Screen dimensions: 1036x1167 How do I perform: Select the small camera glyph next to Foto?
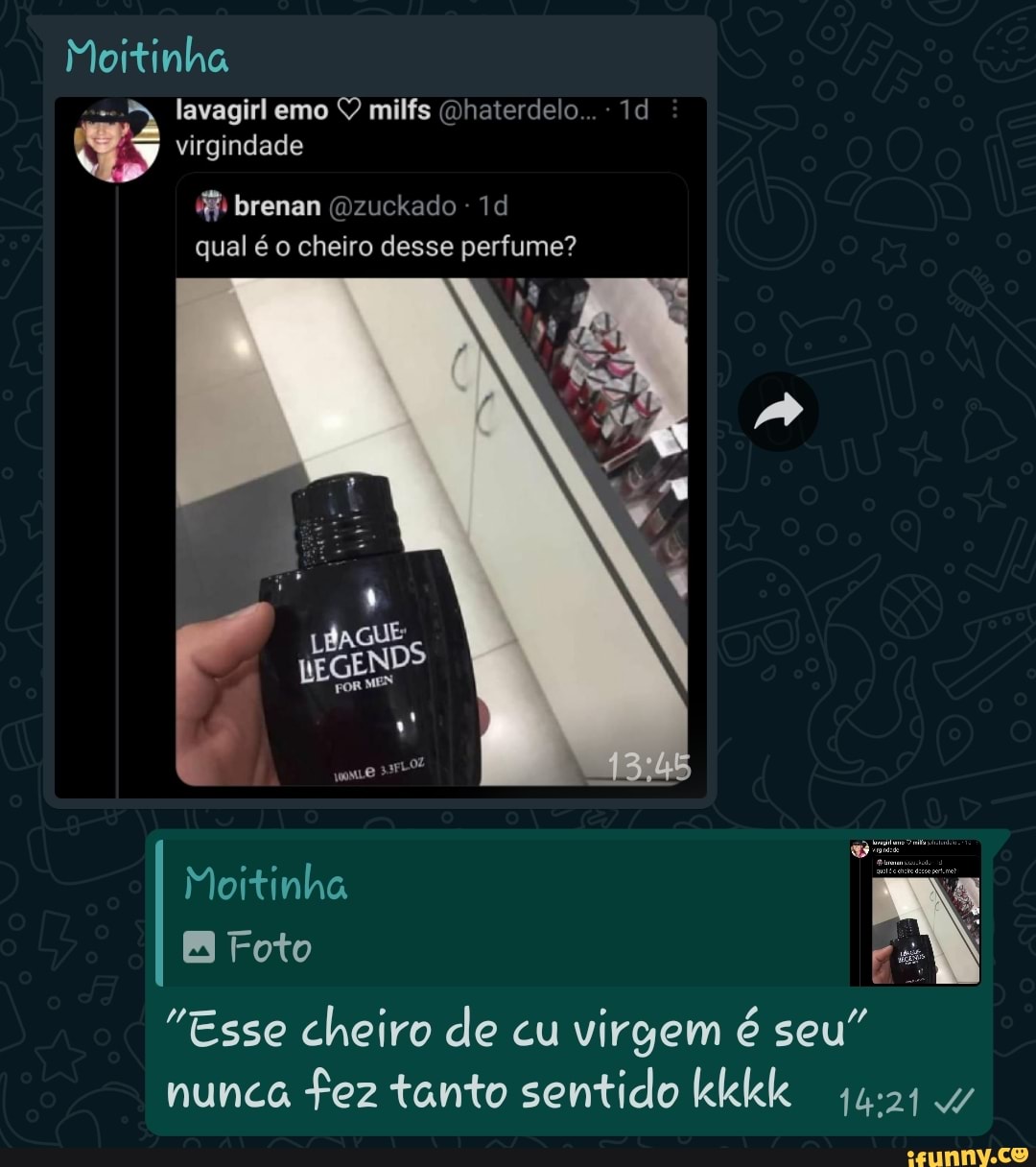199,946
